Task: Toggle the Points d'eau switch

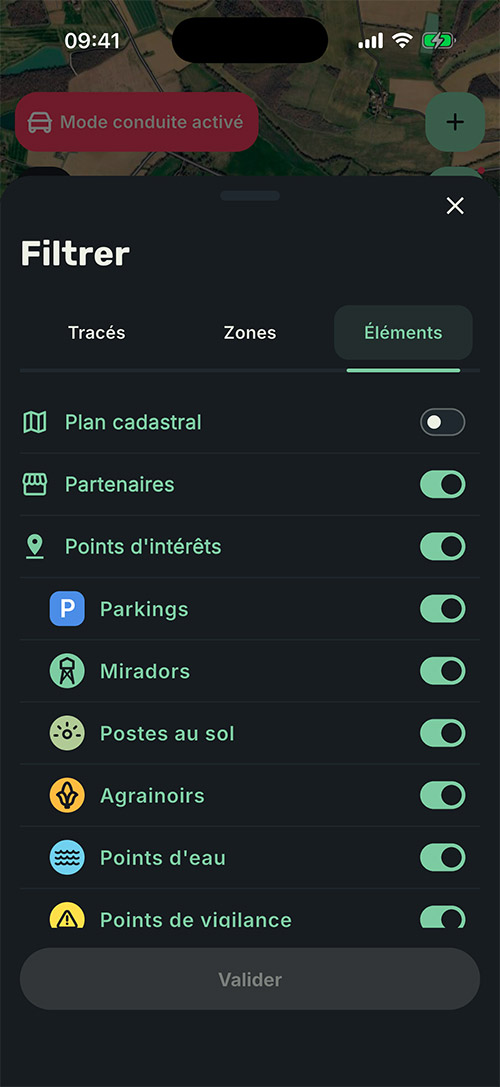Action: click(442, 858)
